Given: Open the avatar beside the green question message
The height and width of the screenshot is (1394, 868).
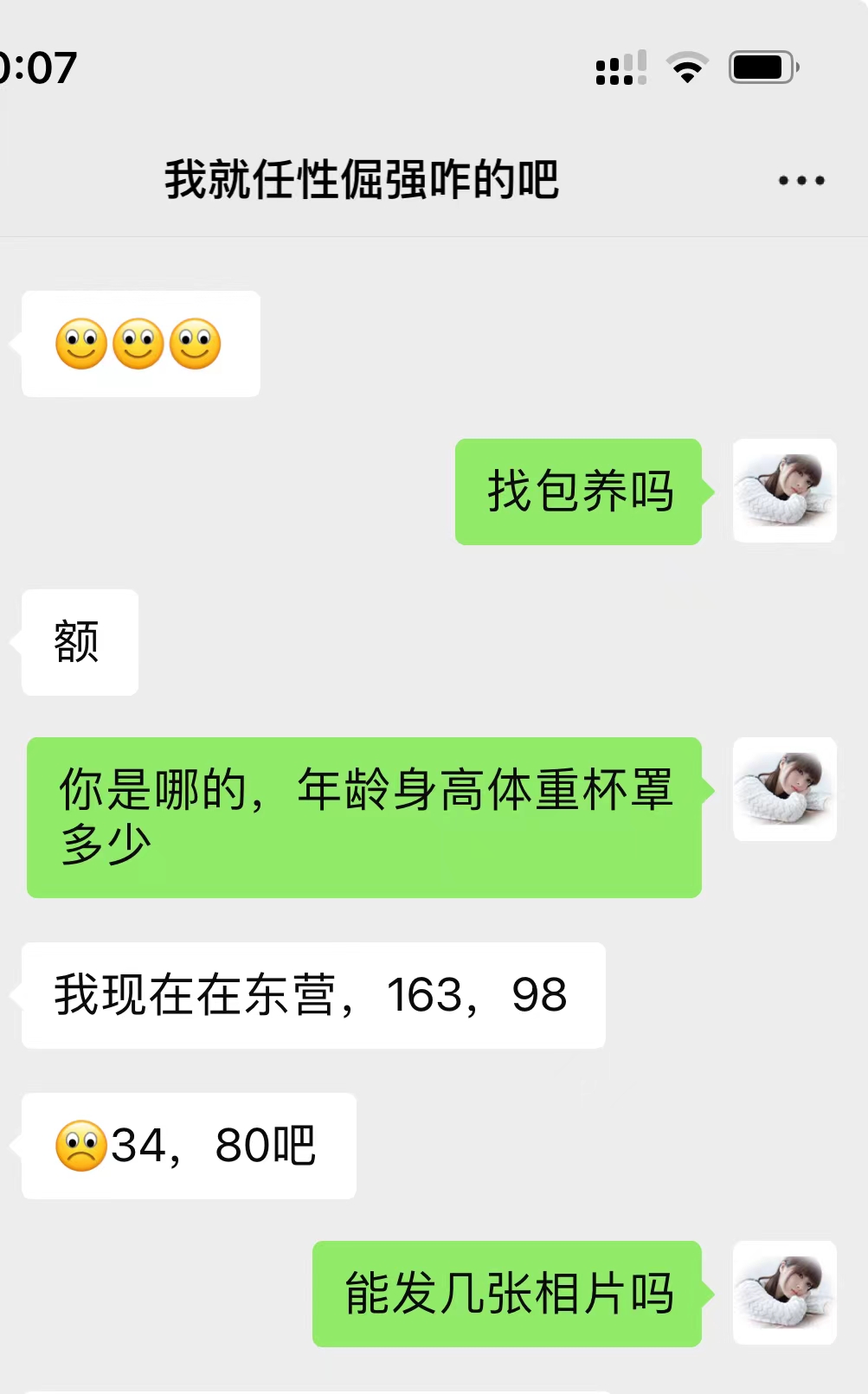Looking at the screenshot, I should (783, 788).
